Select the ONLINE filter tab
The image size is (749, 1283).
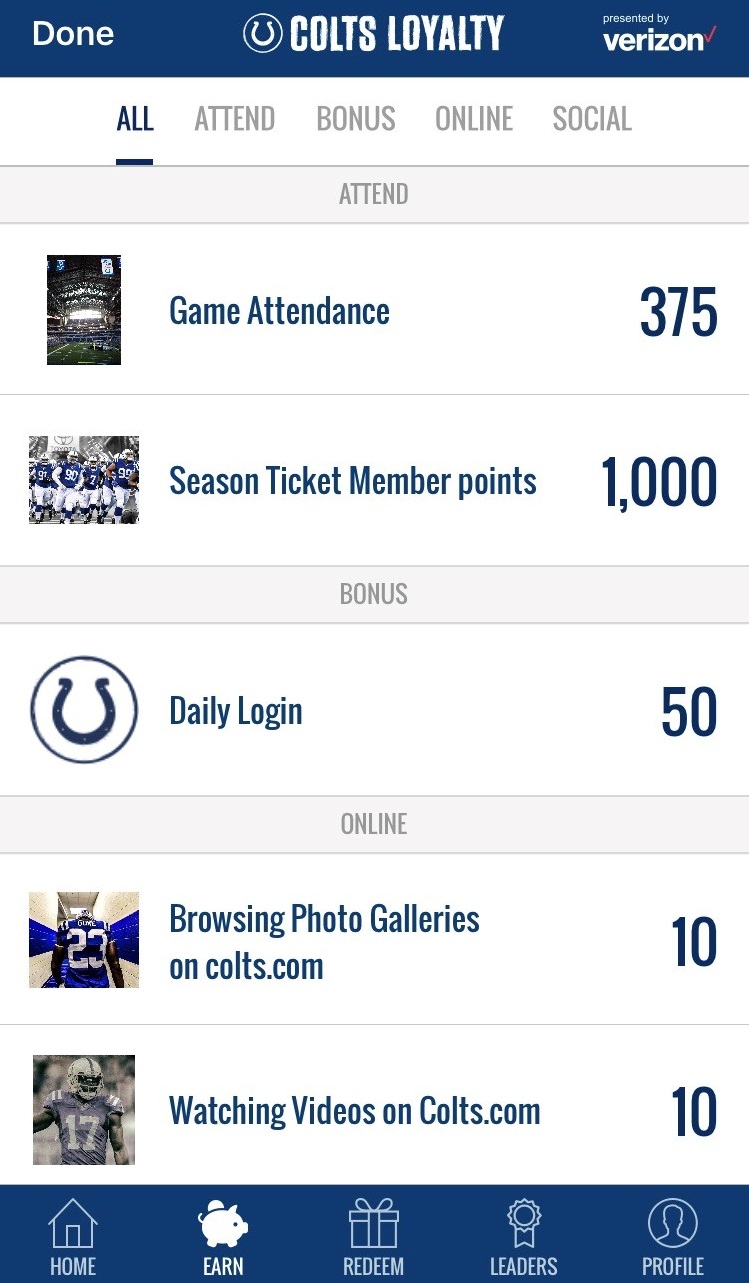click(474, 119)
